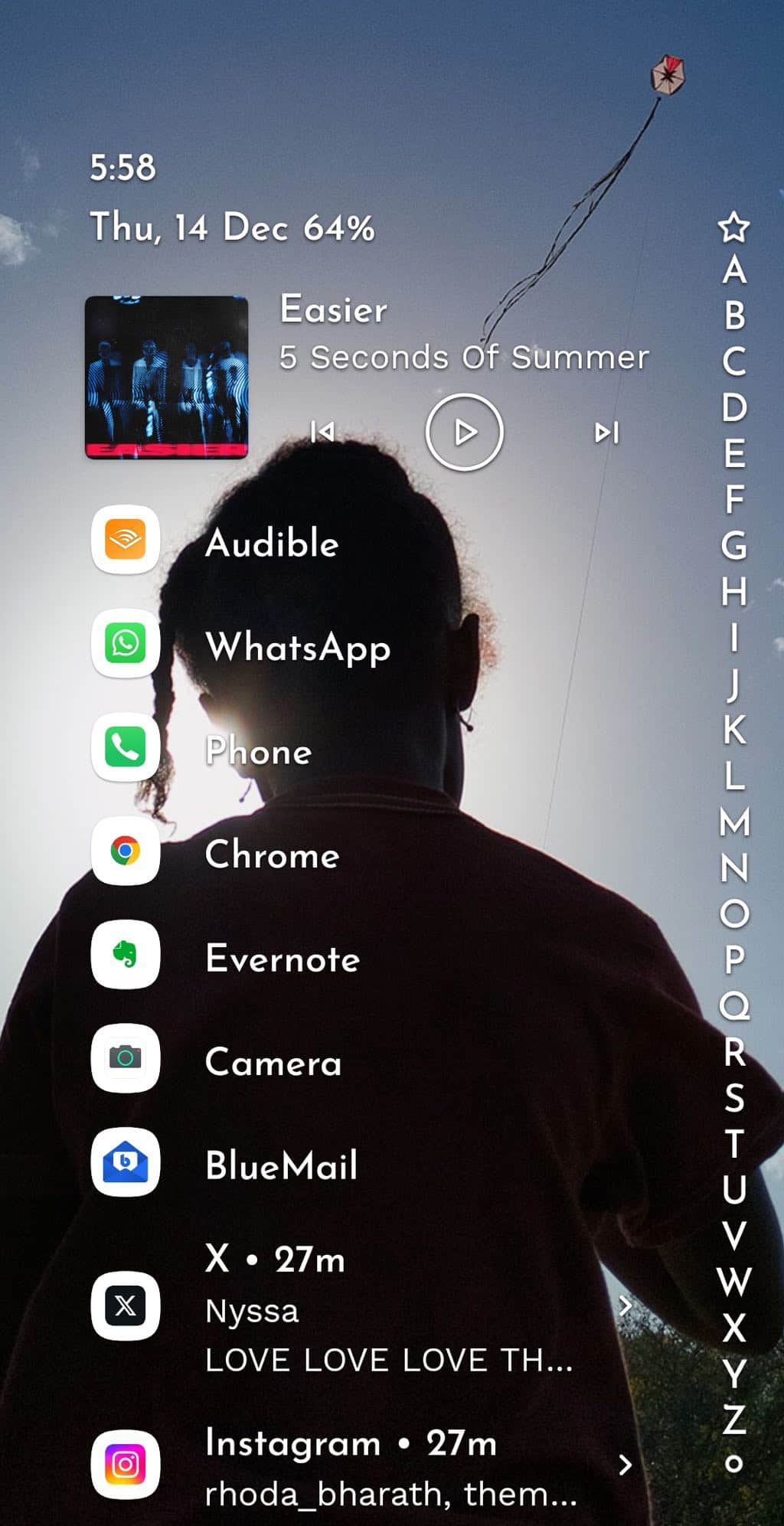The width and height of the screenshot is (784, 1526).
Task: Launch the Audible app
Action: [x=126, y=540]
